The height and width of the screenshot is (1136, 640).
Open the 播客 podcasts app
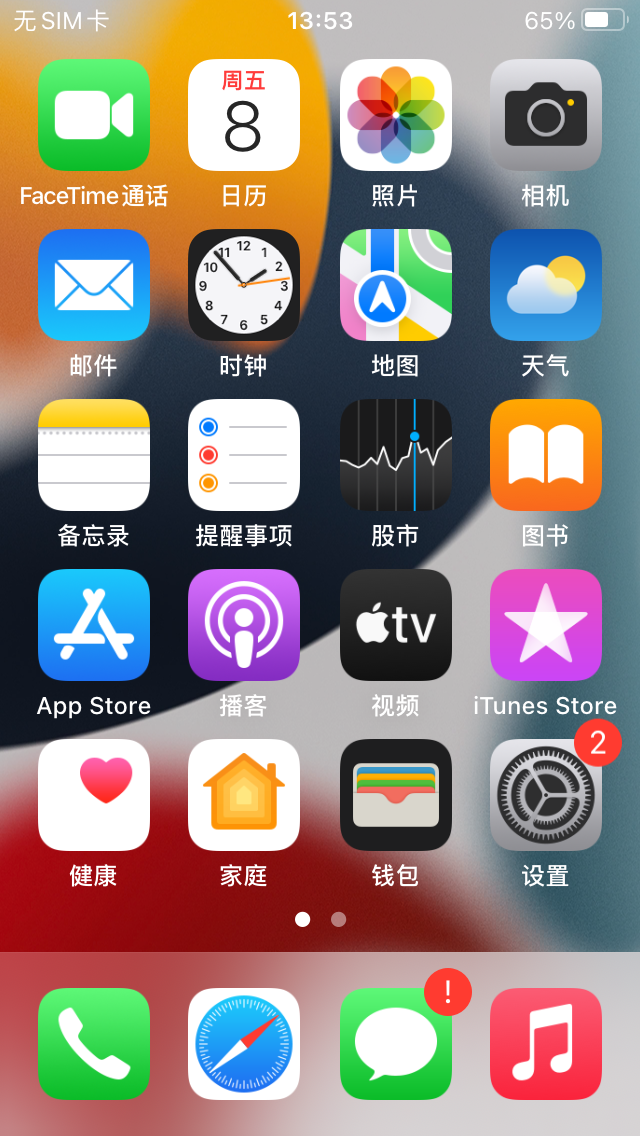(244, 625)
